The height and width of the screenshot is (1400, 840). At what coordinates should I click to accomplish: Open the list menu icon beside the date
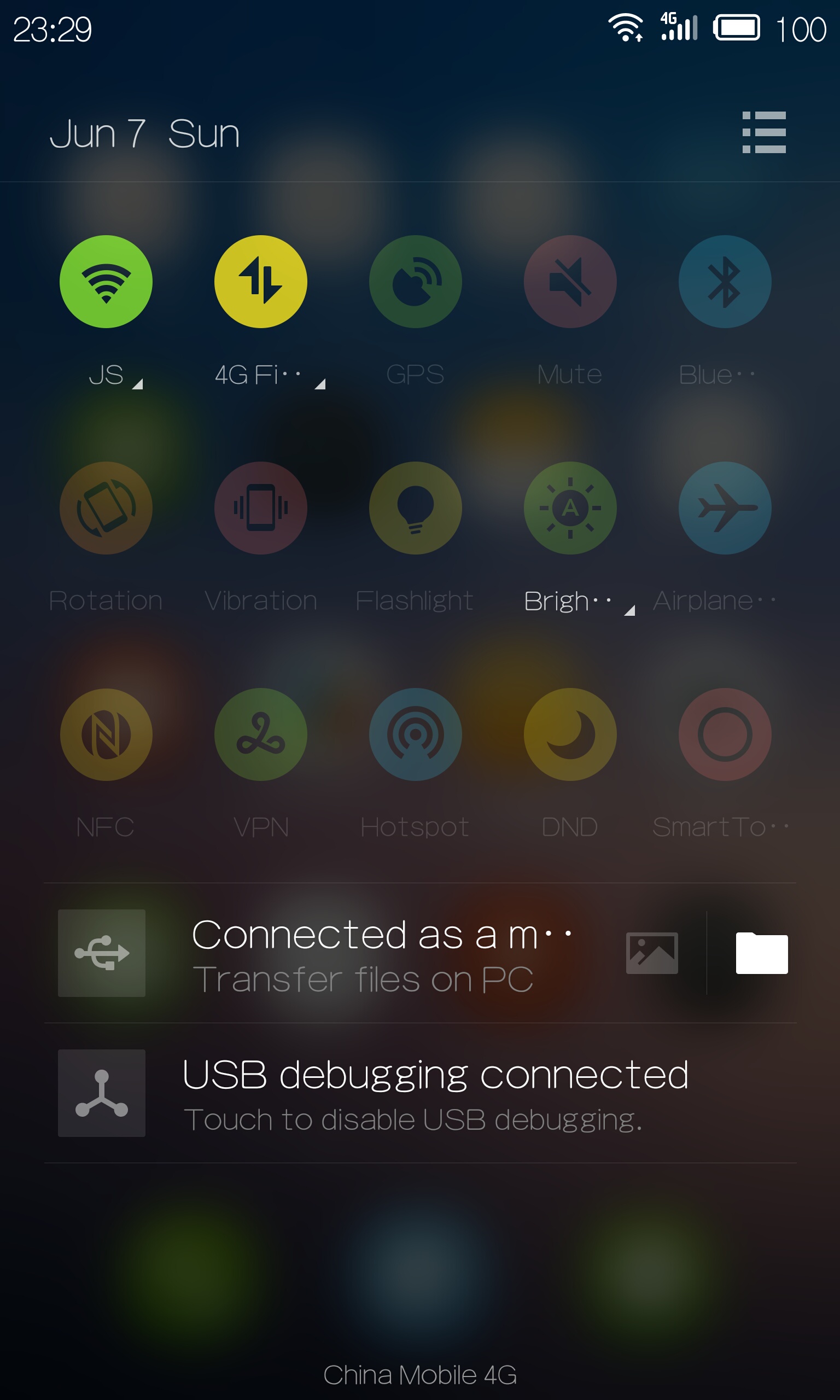[x=763, y=132]
